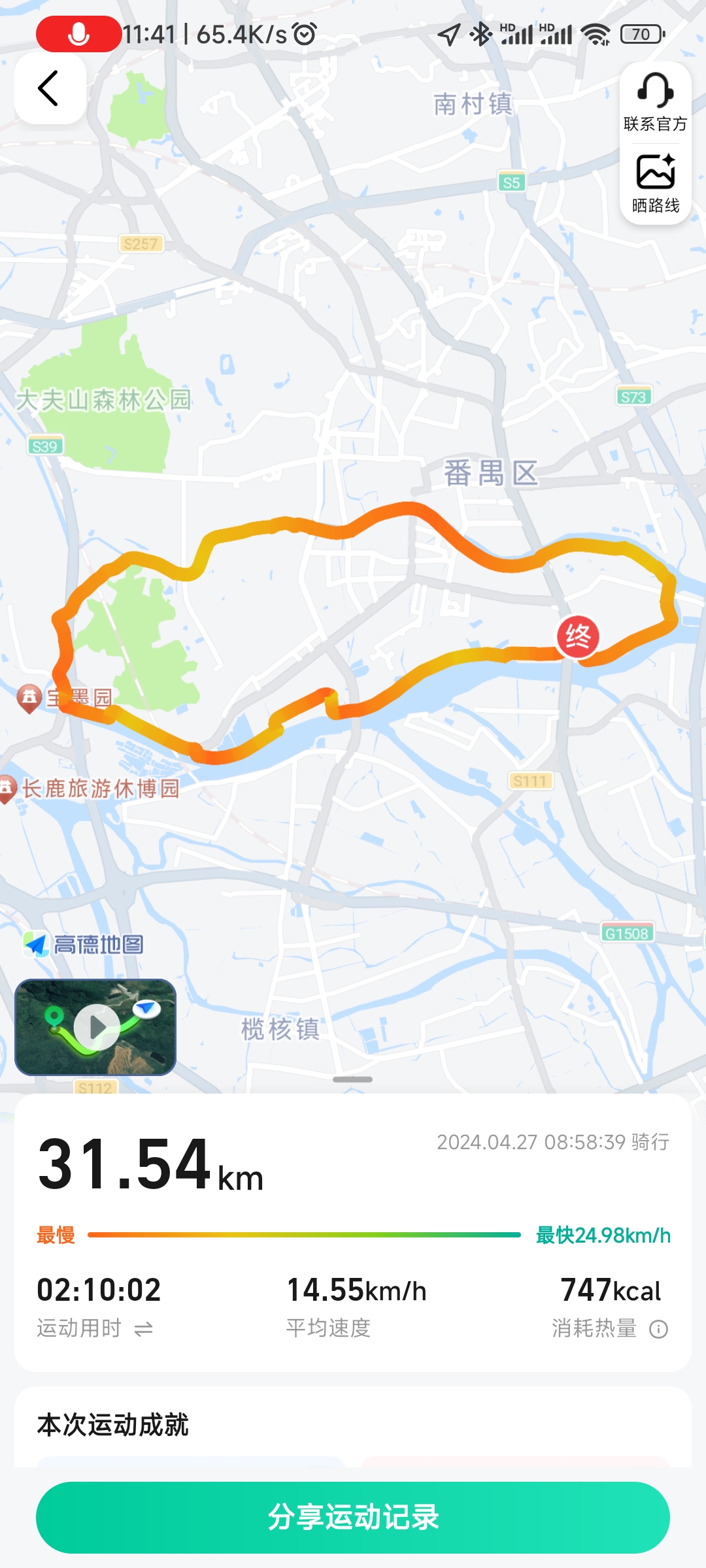The image size is (706, 1568).
Task: Tap the red 终 finish marker on map
Action: pos(578,636)
